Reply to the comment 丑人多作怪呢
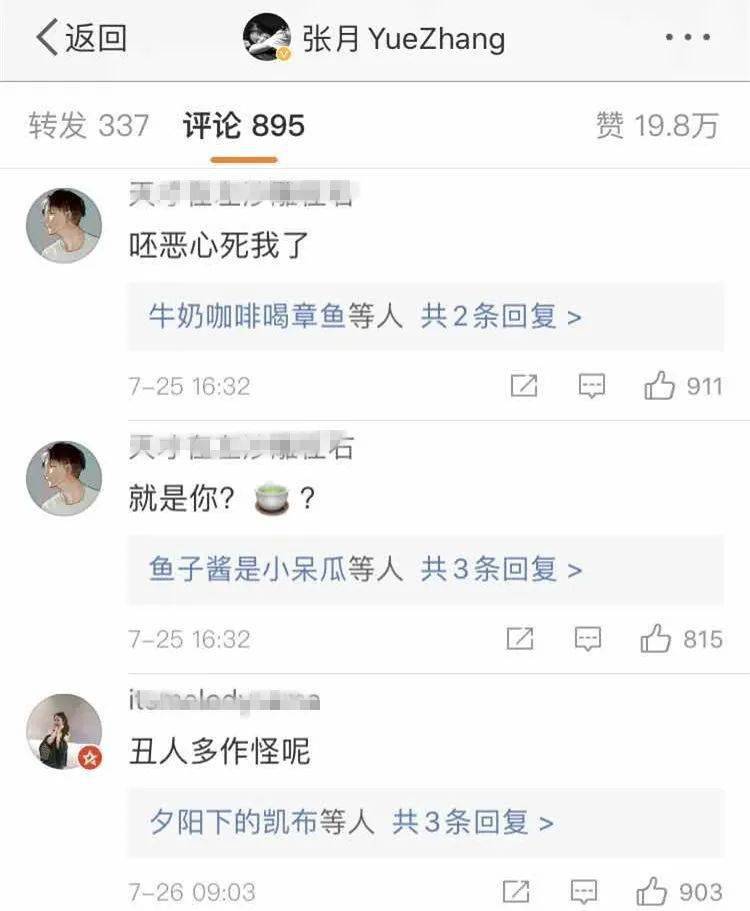Screen dimensions: 750x911 click(584, 891)
